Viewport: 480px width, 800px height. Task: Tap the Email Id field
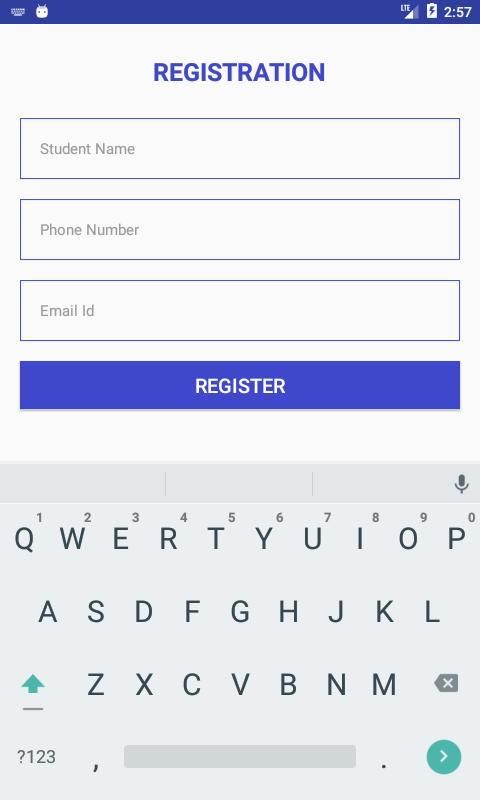pyautogui.click(x=240, y=310)
